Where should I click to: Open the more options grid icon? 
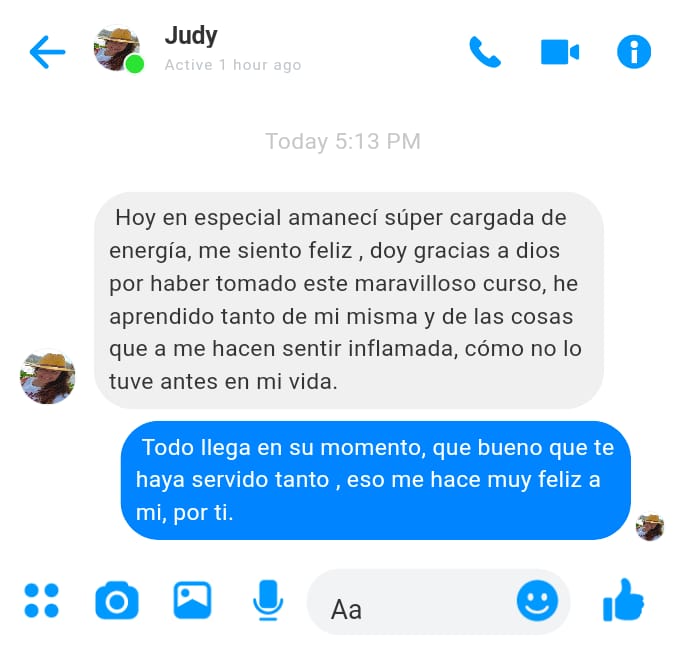(41, 601)
